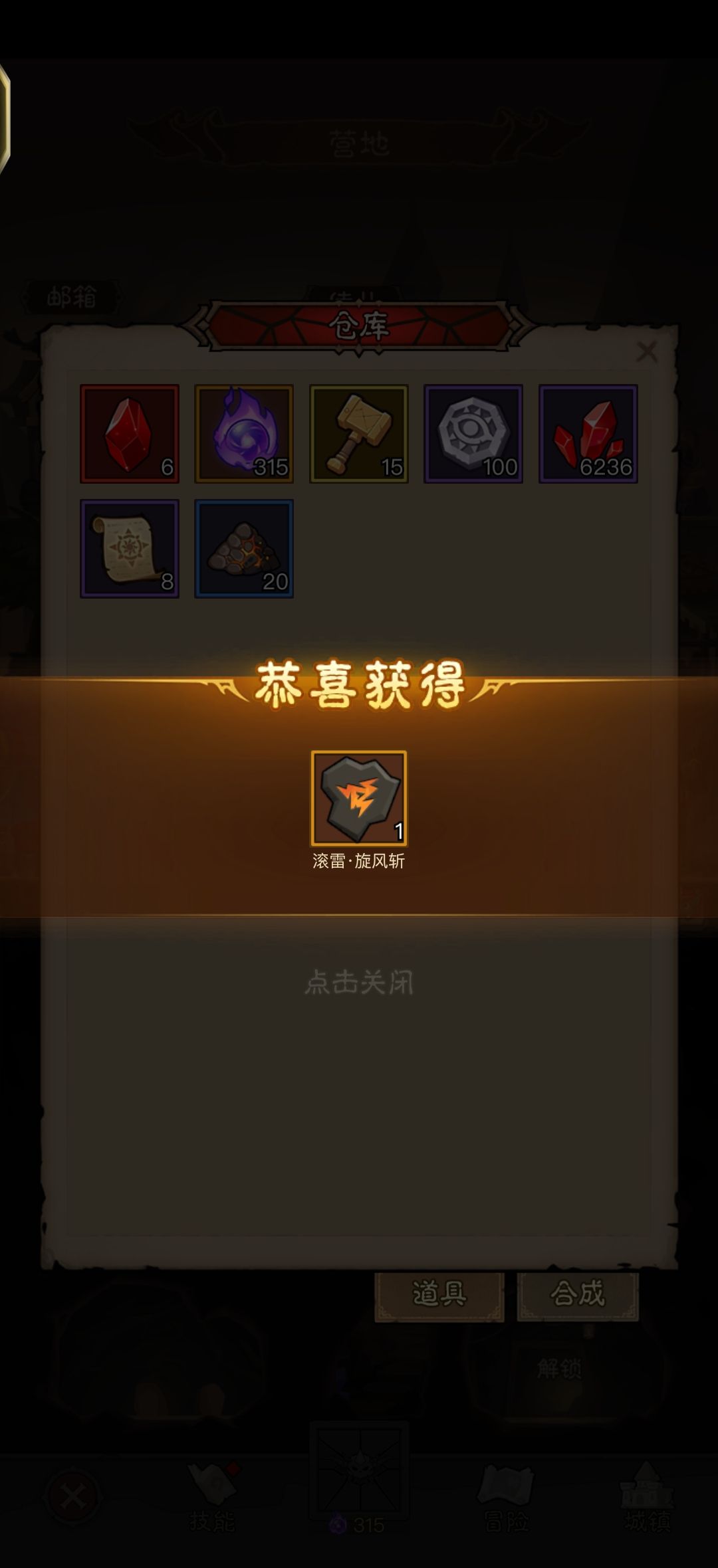Open the 邮箱 mailbox
Screen dimensions: 718x1568
coord(72,297)
